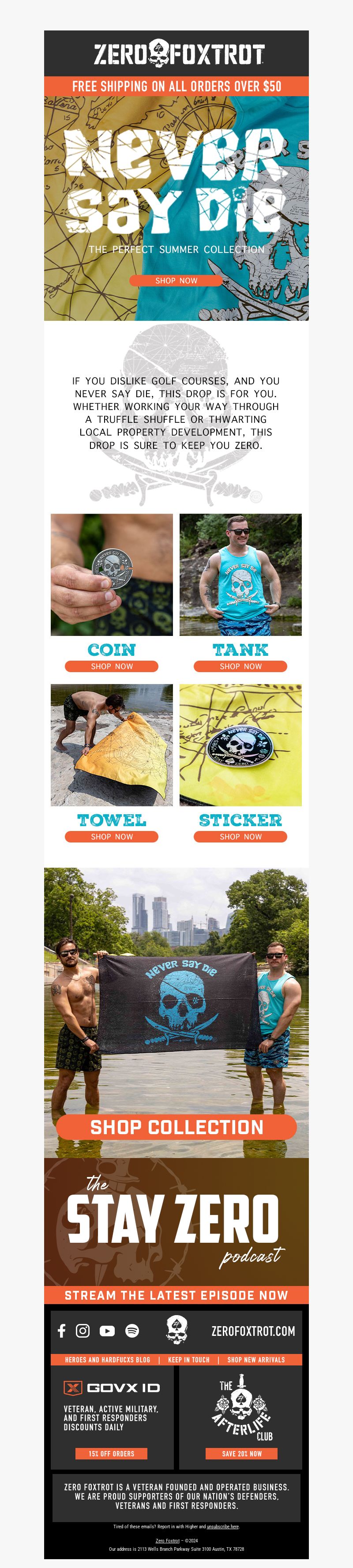Unsubscribe from these emails

click(223, 1527)
